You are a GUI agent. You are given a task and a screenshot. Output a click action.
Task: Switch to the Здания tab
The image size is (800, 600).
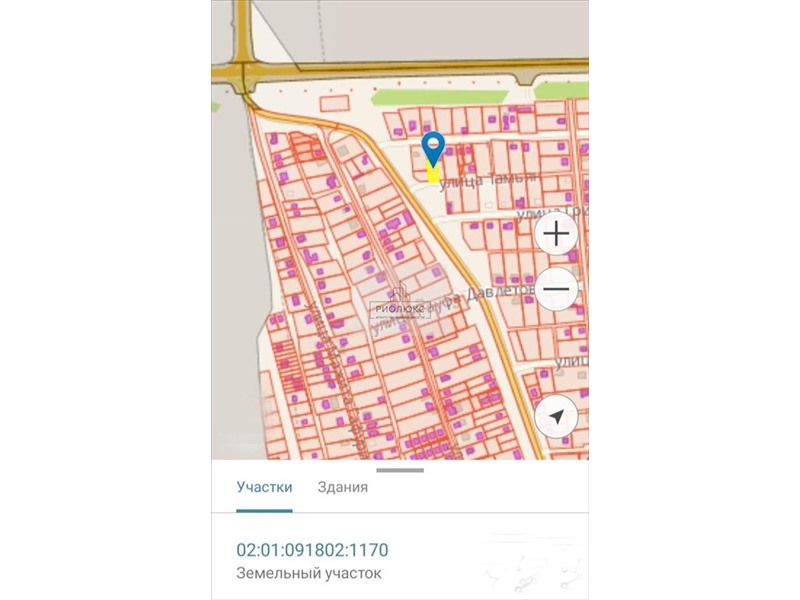(x=342, y=488)
